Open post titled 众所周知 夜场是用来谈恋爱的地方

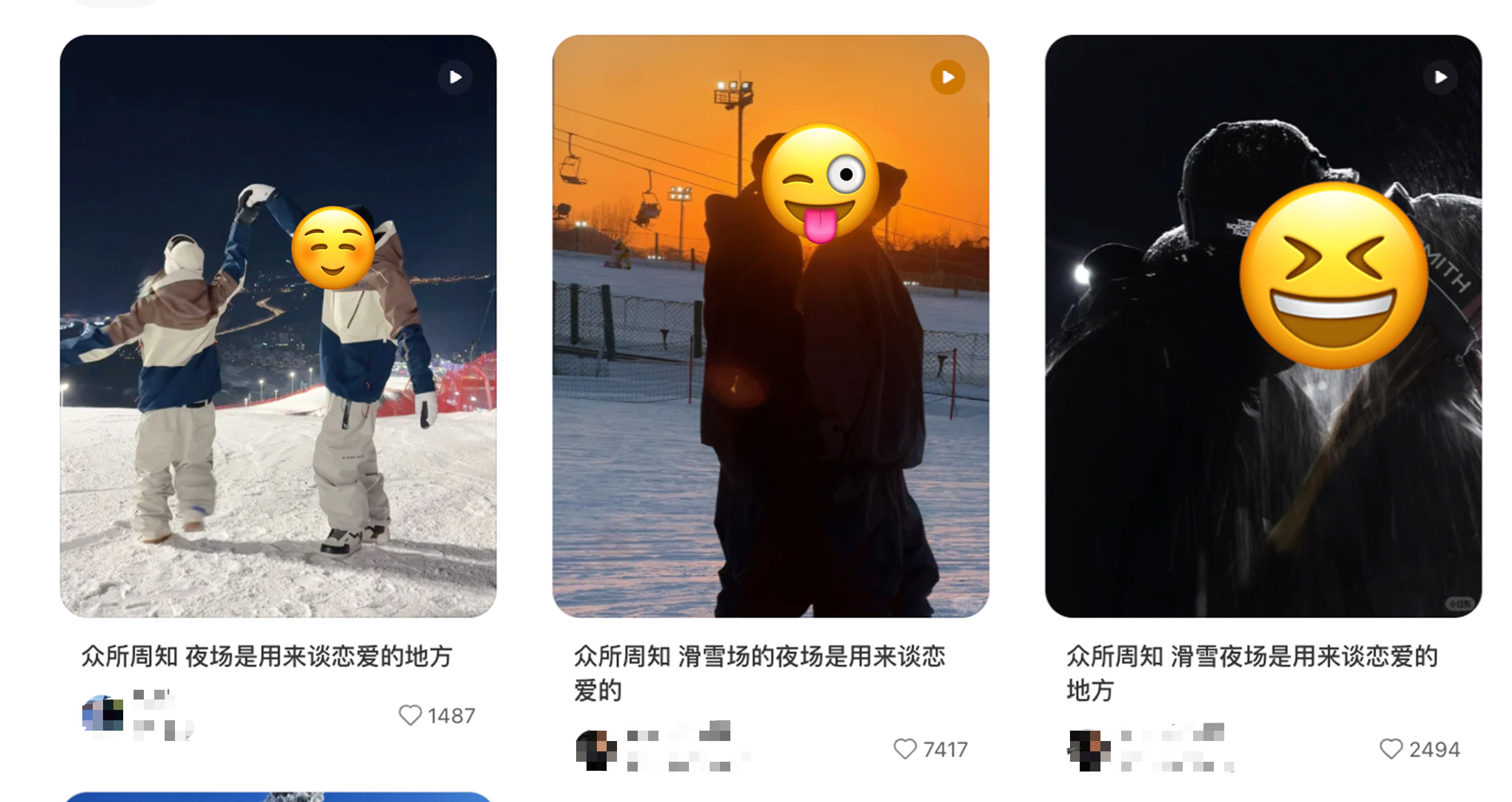(267, 656)
